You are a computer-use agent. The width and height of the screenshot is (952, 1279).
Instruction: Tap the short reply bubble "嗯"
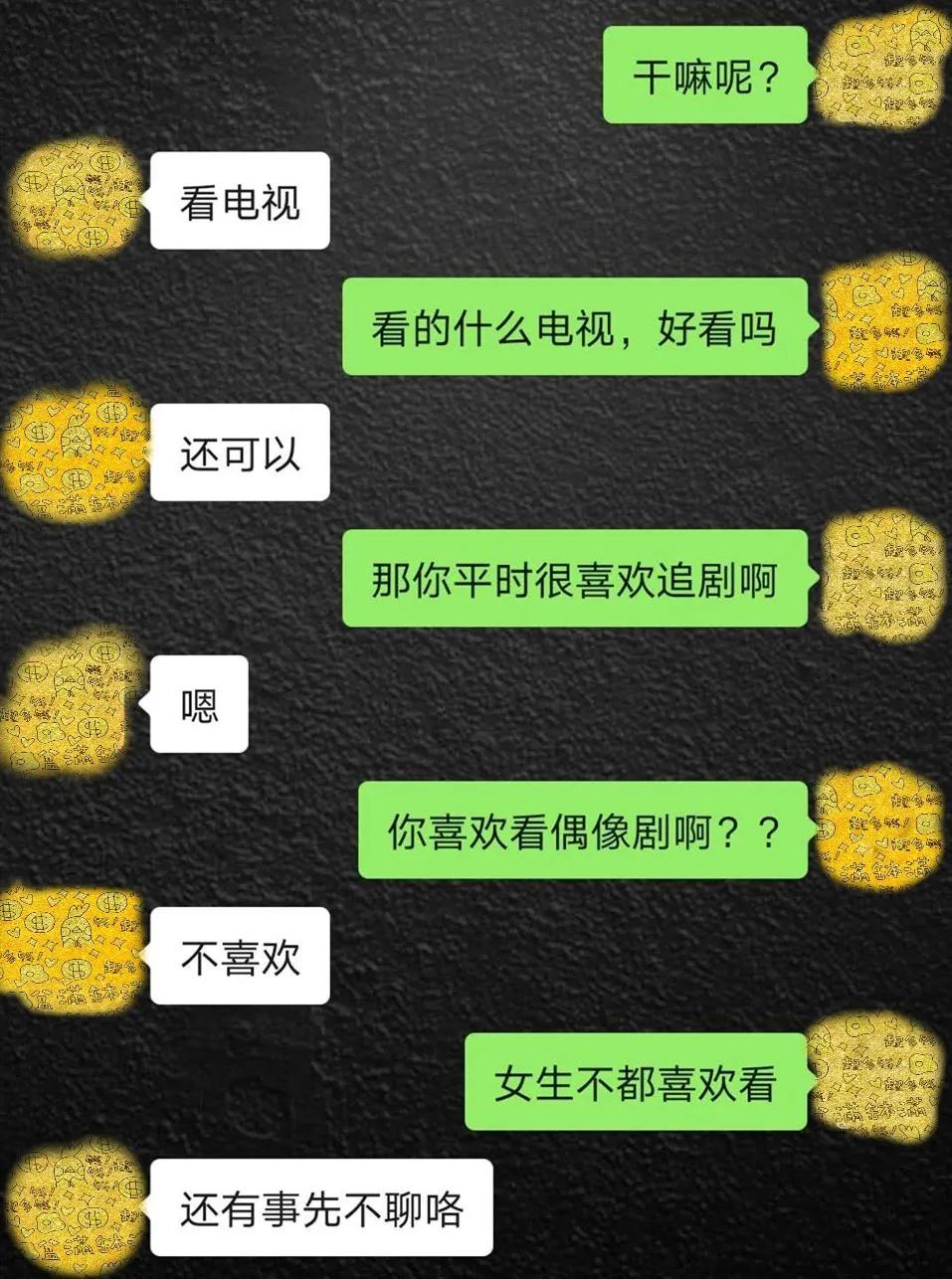pyautogui.click(x=199, y=706)
